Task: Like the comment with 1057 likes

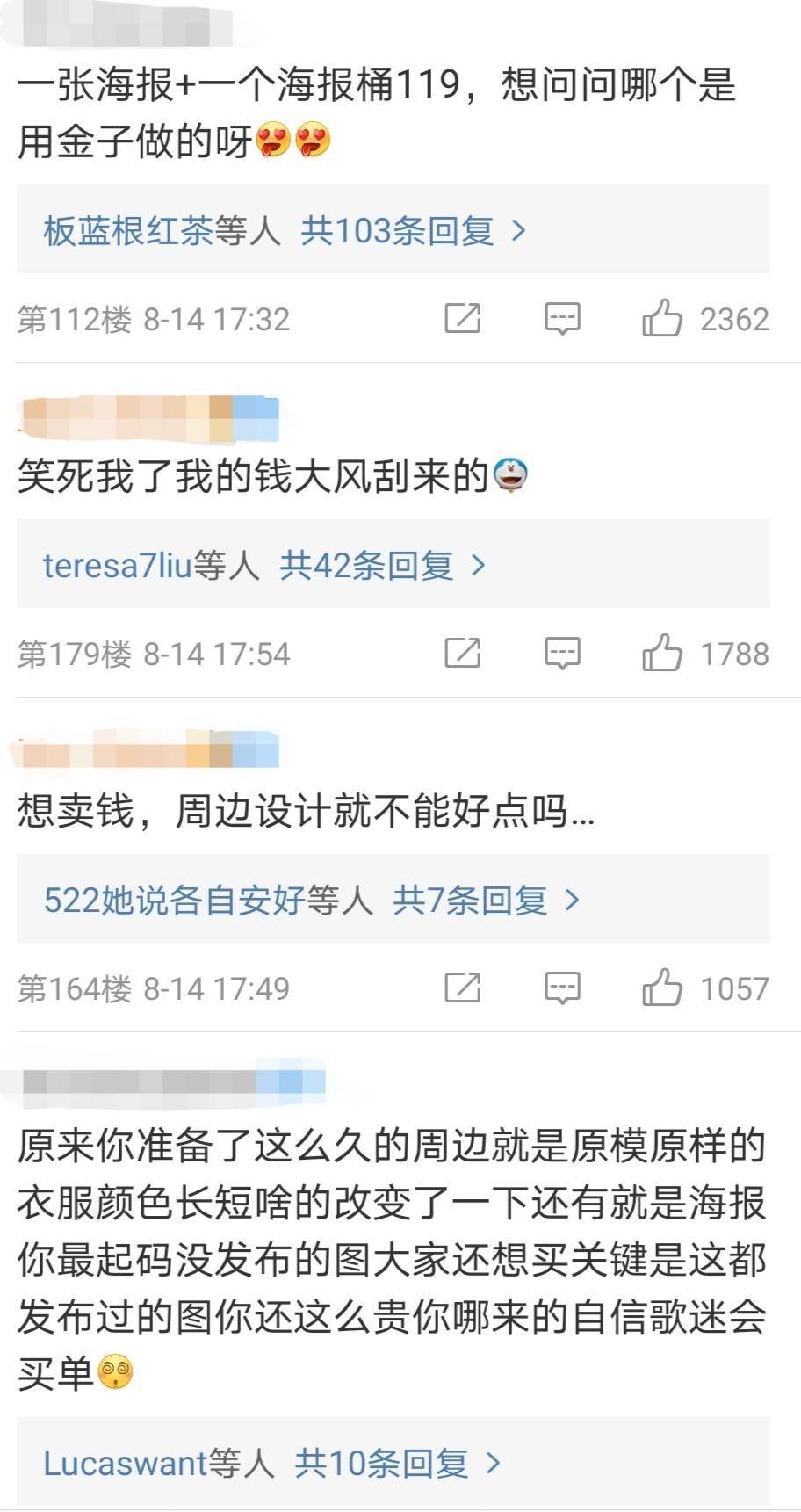Action: pos(662,988)
